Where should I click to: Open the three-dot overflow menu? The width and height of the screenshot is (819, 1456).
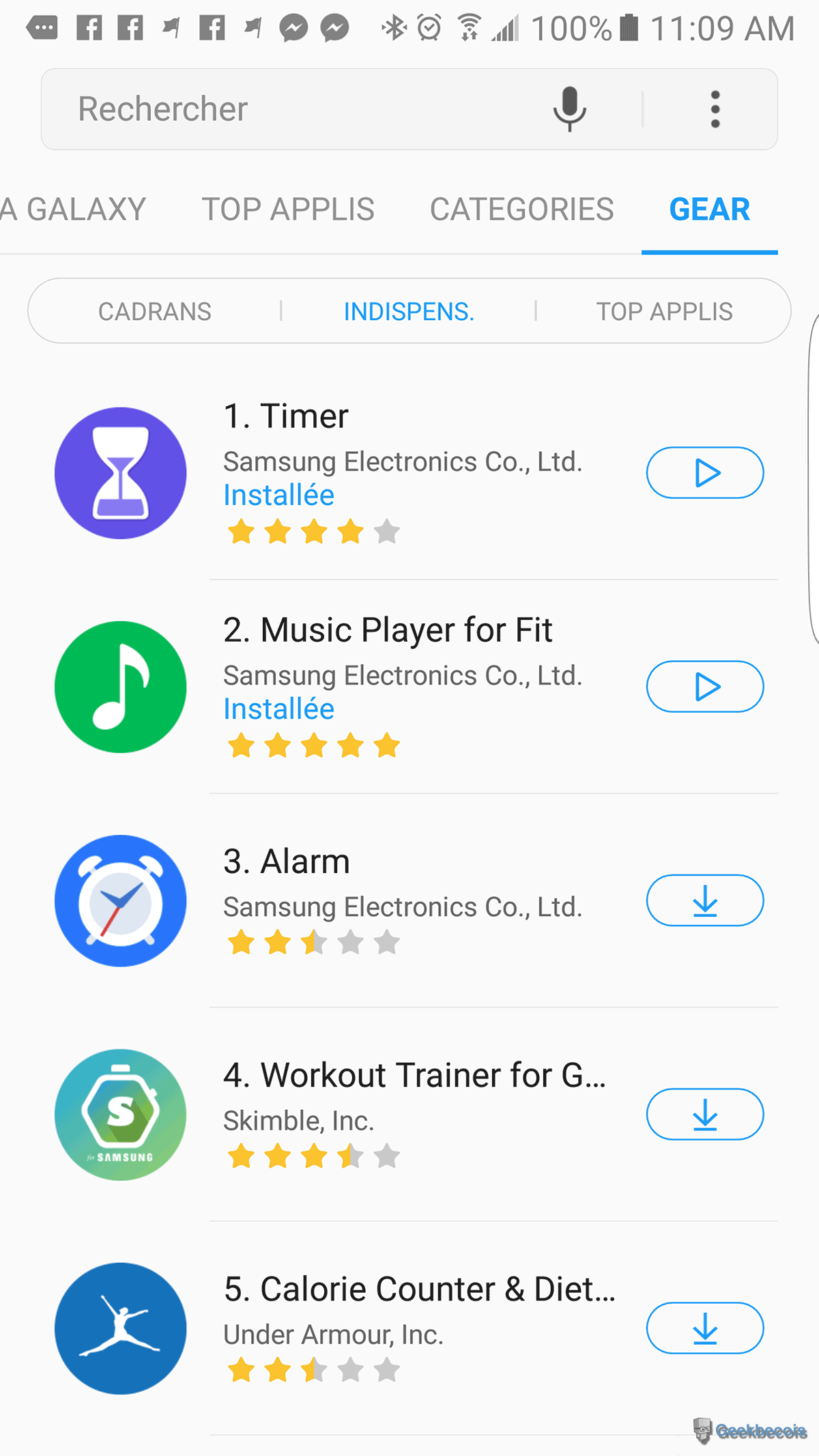[x=715, y=109]
